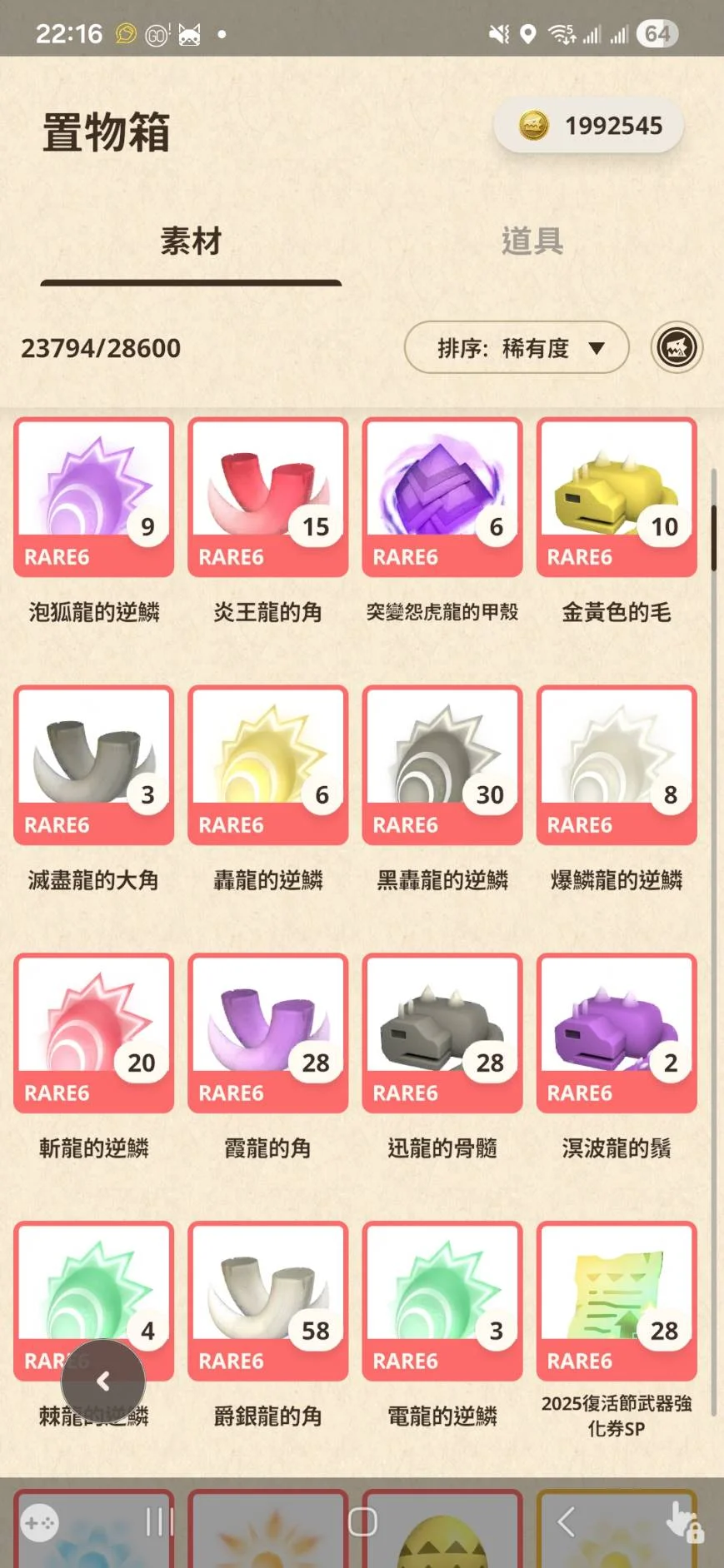
Task: Open 爆鱗龍的逆鱗 material tile
Action: pyautogui.click(x=617, y=764)
